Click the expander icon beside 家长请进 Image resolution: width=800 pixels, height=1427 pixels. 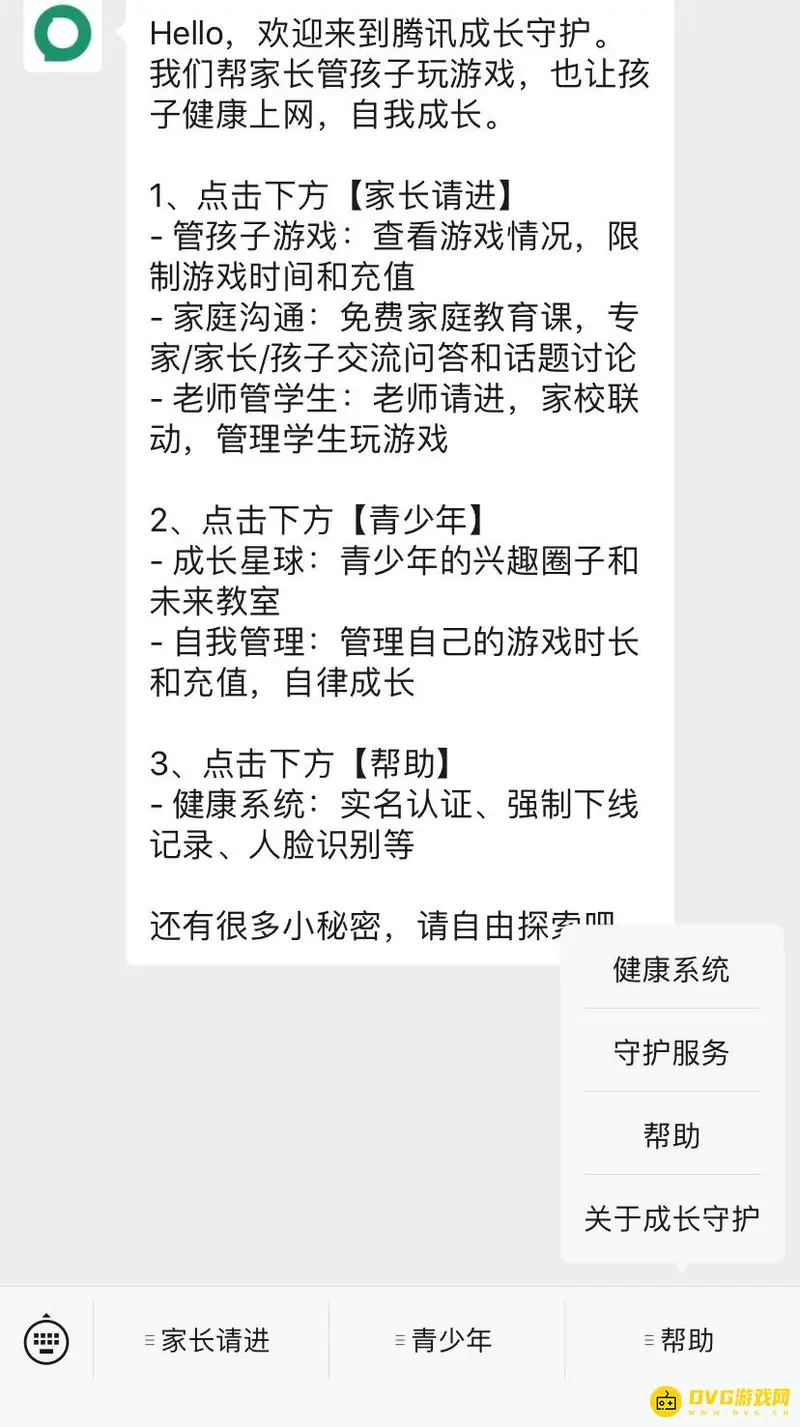click(x=147, y=1340)
